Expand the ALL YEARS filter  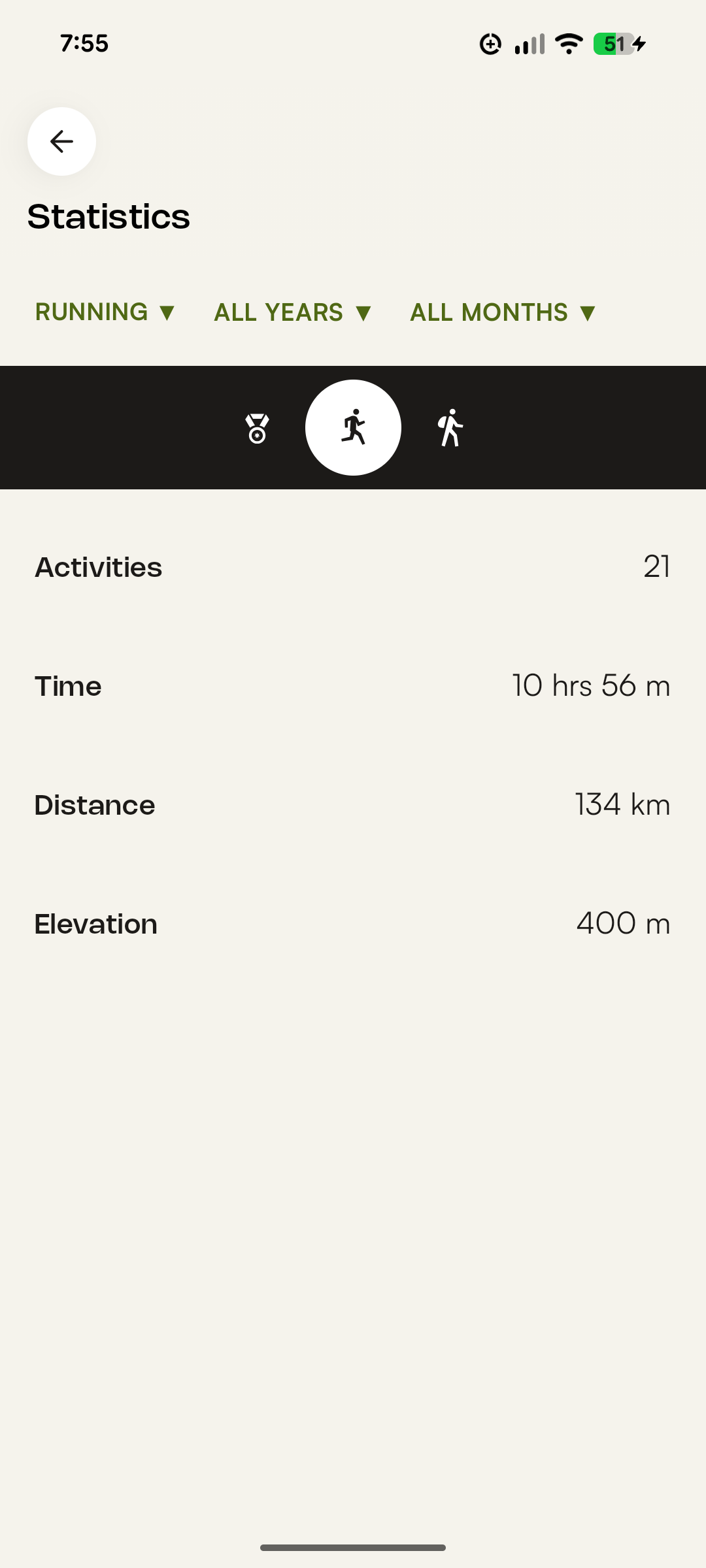coord(293,312)
